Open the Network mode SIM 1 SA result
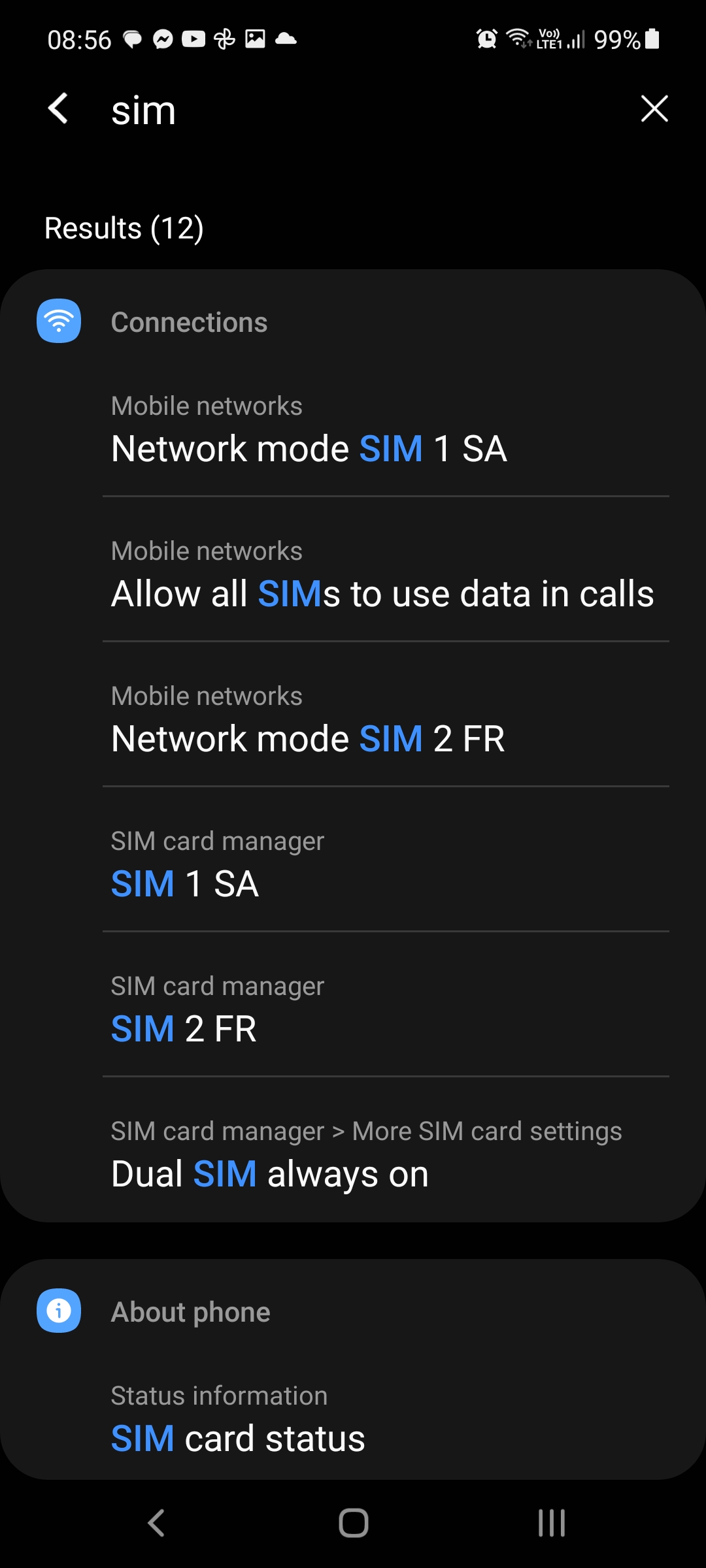Viewport: 706px width, 1568px height. (309, 448)
